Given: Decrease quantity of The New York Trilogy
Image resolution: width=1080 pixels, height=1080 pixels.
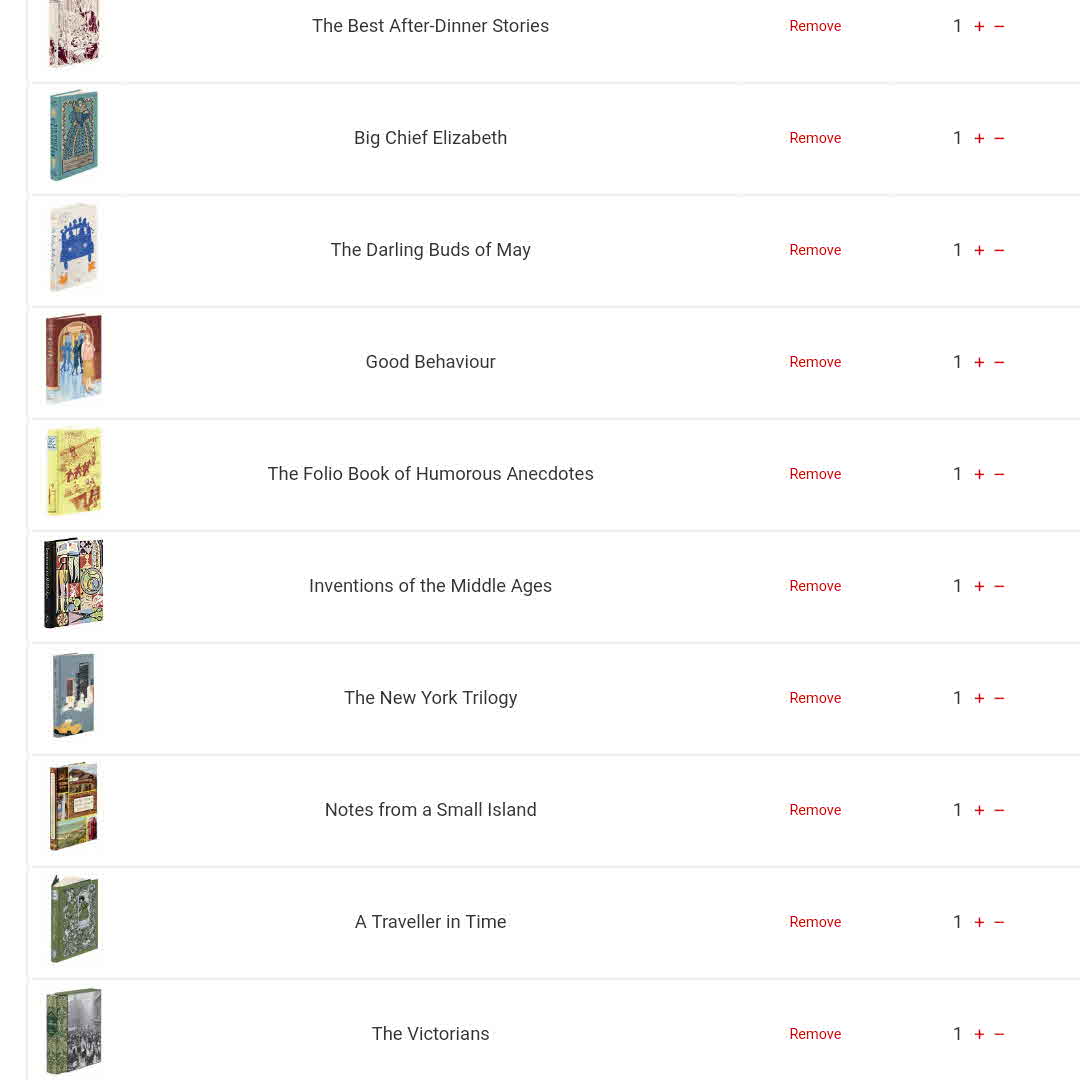Looking at the screenshot, I should 999,698.
